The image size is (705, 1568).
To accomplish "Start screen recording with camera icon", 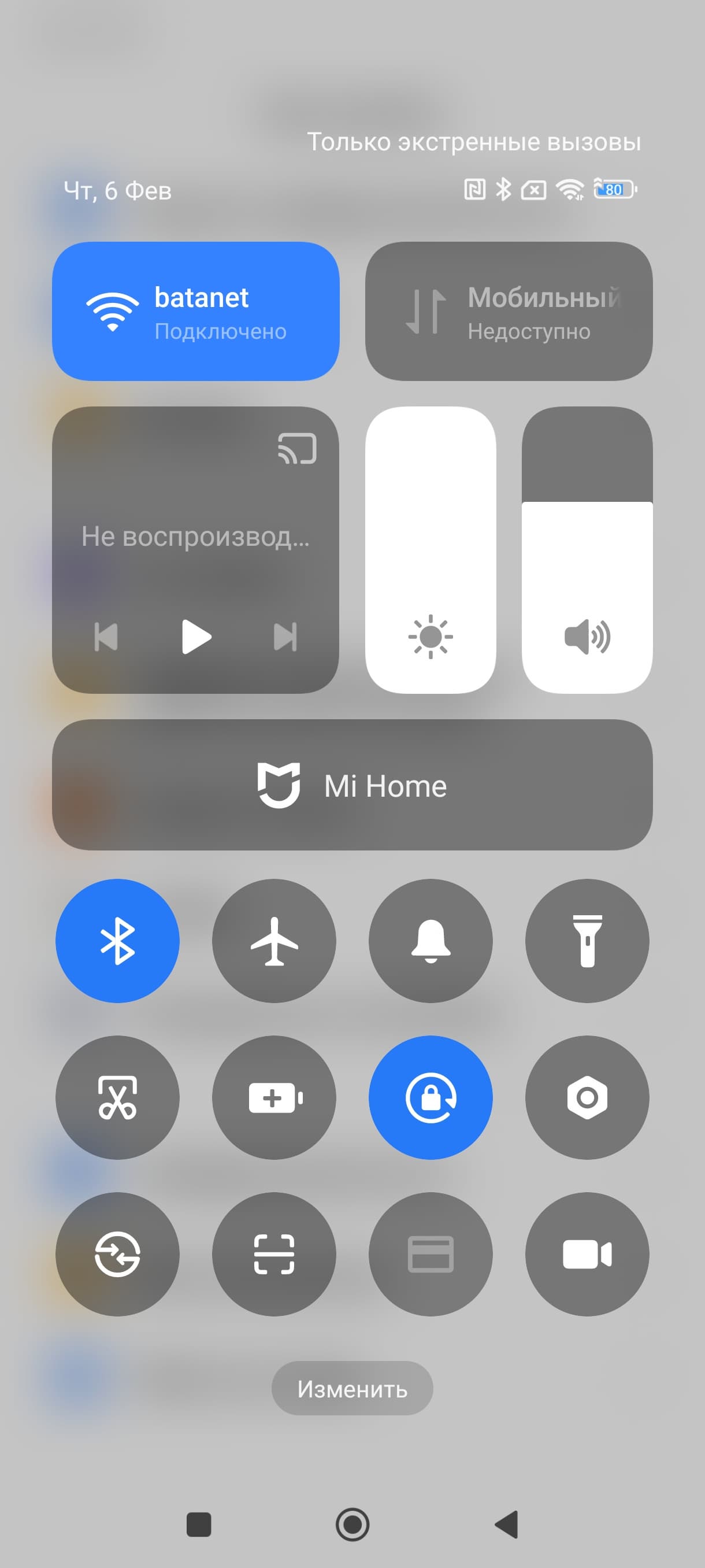I will 587,1254.
